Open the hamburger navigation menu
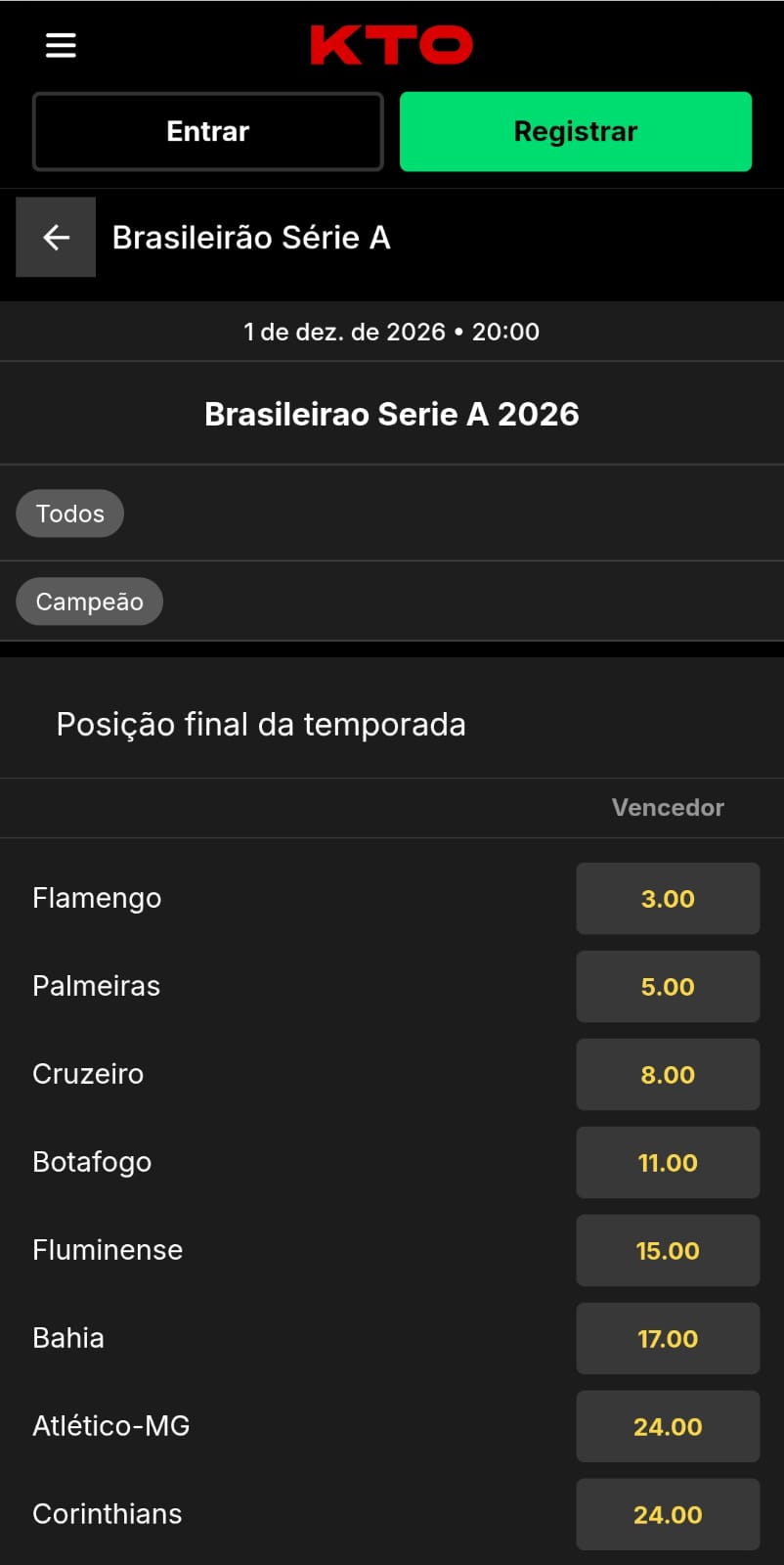This screenshot has width=784, height=1565. [61, 45]
